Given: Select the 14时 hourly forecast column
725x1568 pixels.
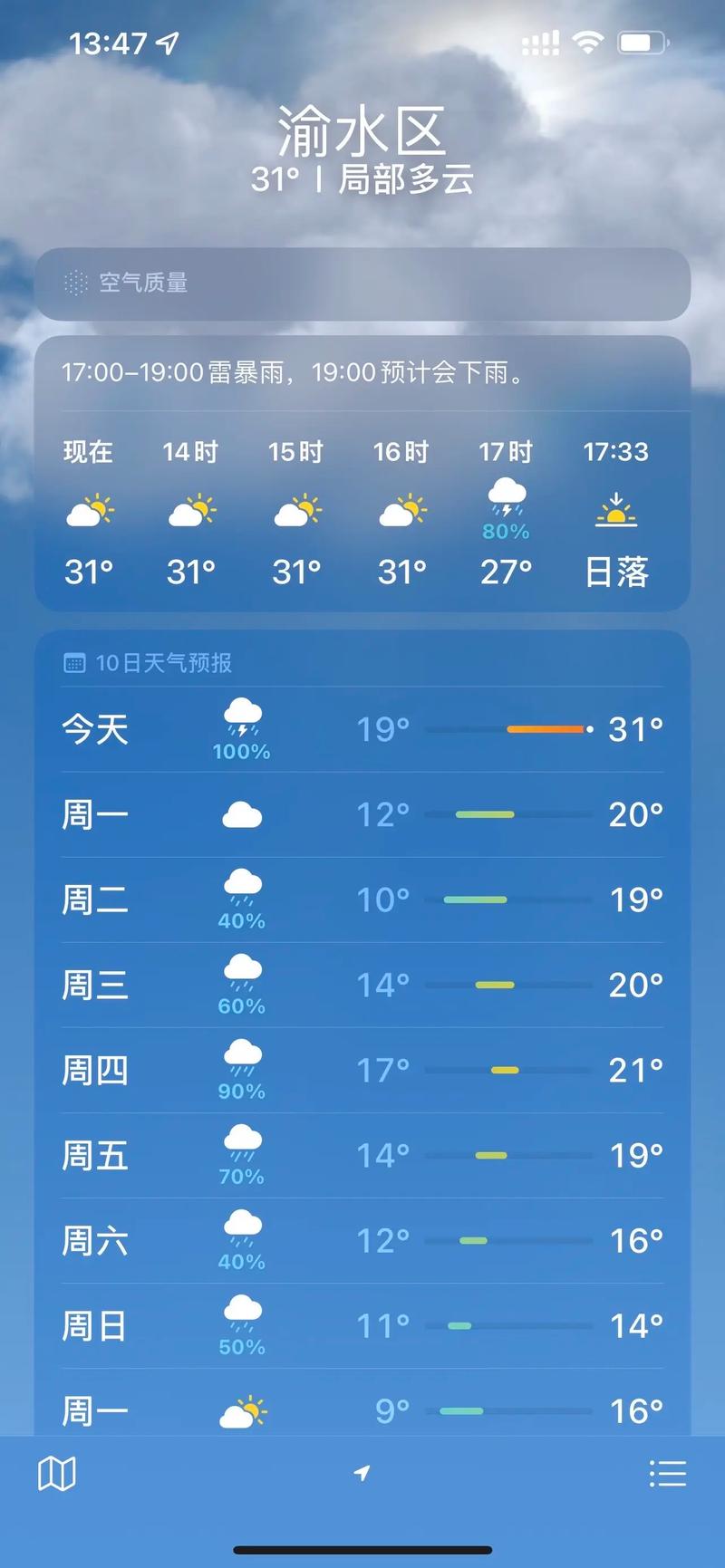Looking at the screenshot, I should pyautogui.click(x=188, y=509).
